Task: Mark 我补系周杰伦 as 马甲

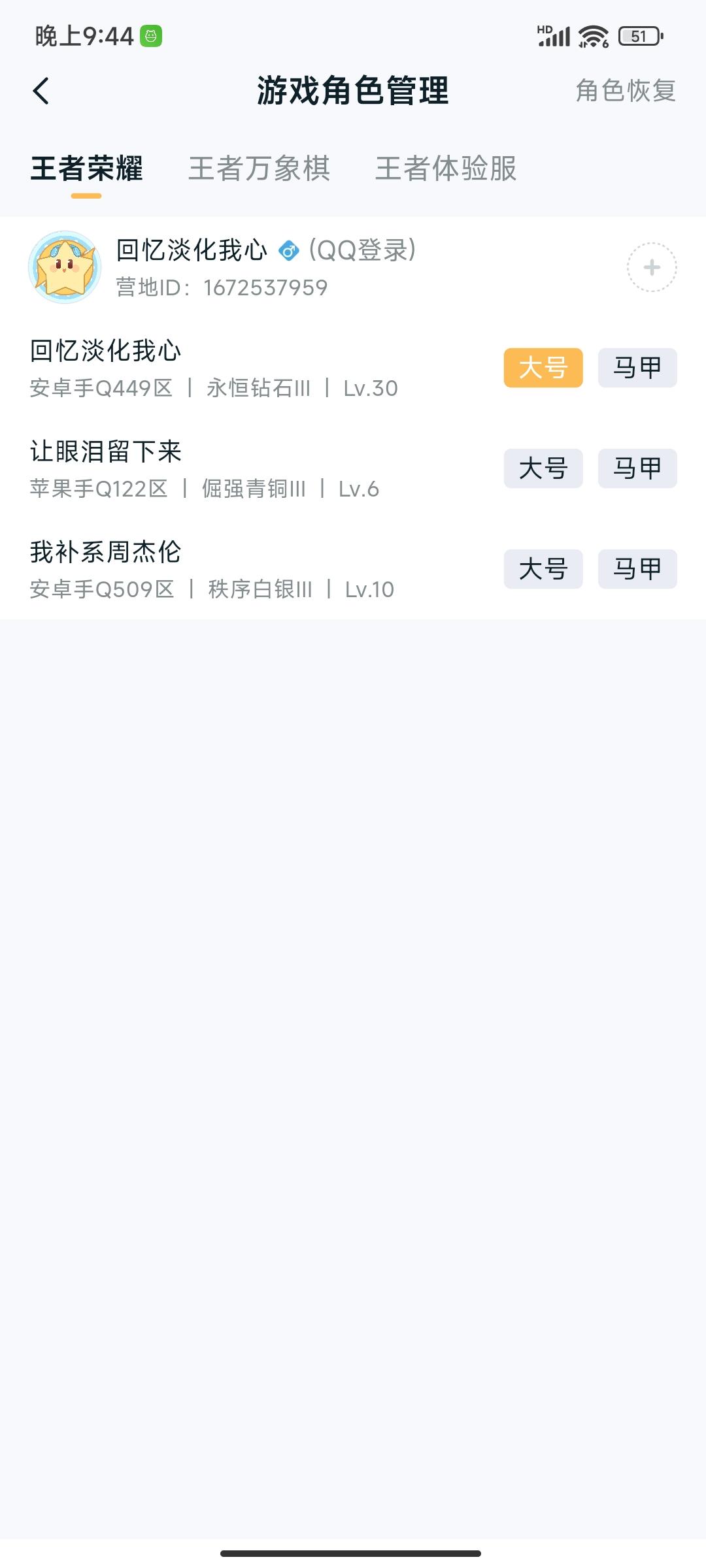Action: tap(637, 570)
